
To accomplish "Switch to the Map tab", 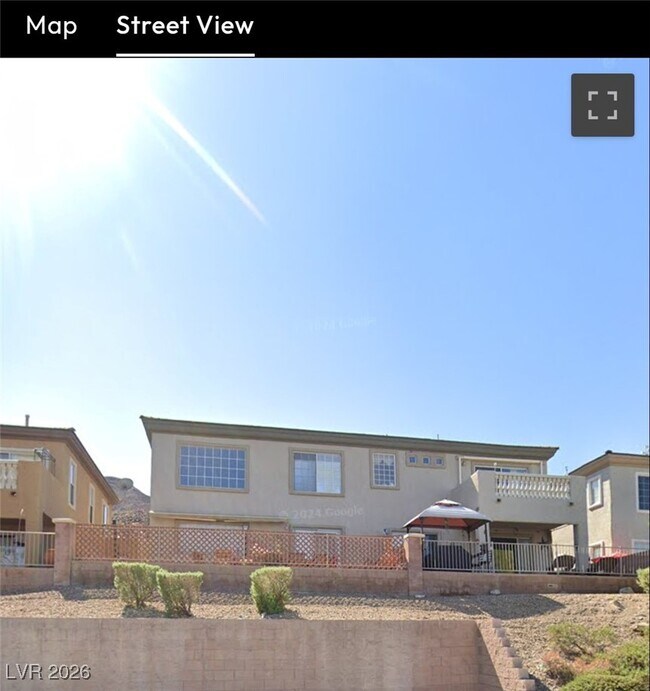I will pos(51,26).
